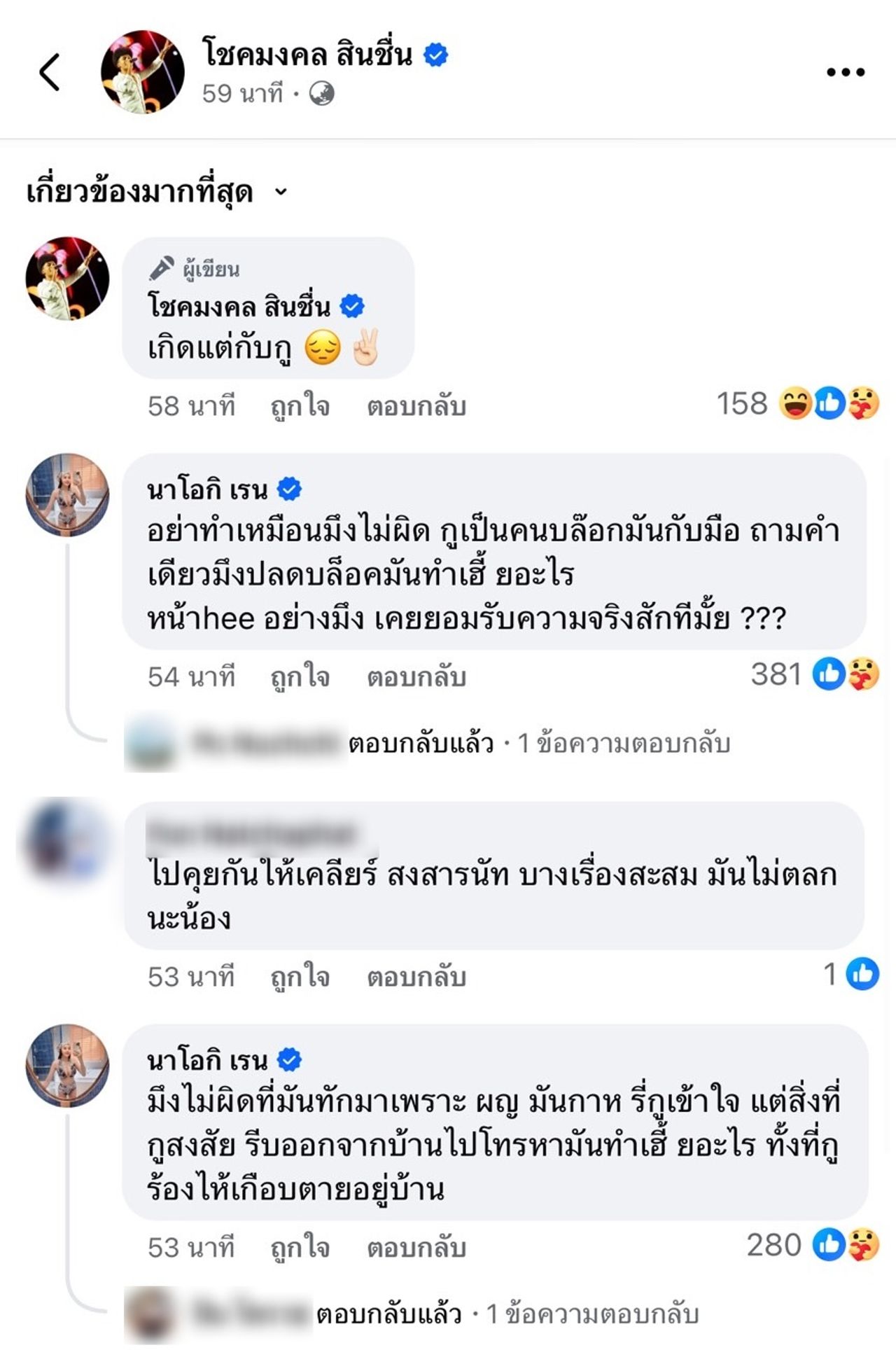Open the three-dot overflow menu

845,72
